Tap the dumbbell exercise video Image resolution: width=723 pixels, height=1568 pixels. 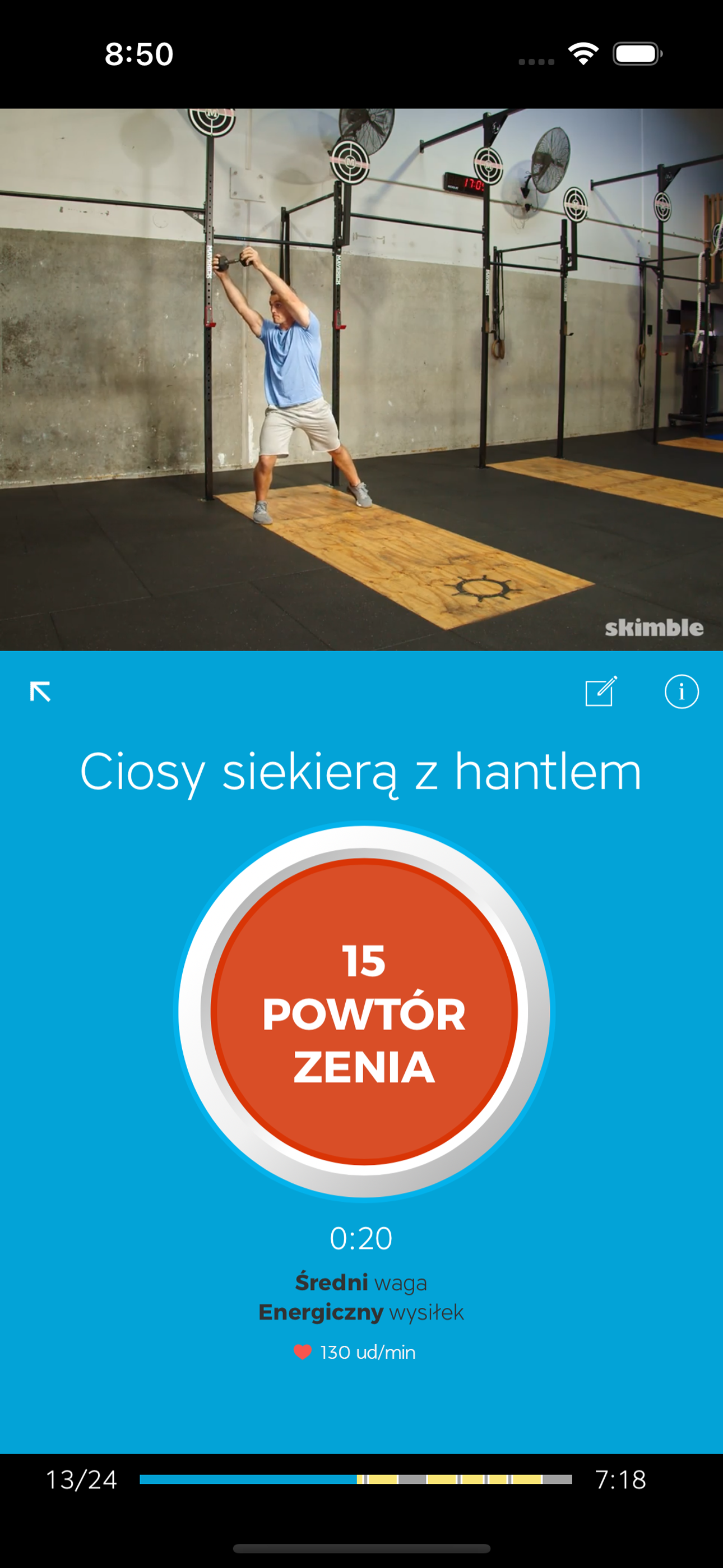click(x=361, y=379)
